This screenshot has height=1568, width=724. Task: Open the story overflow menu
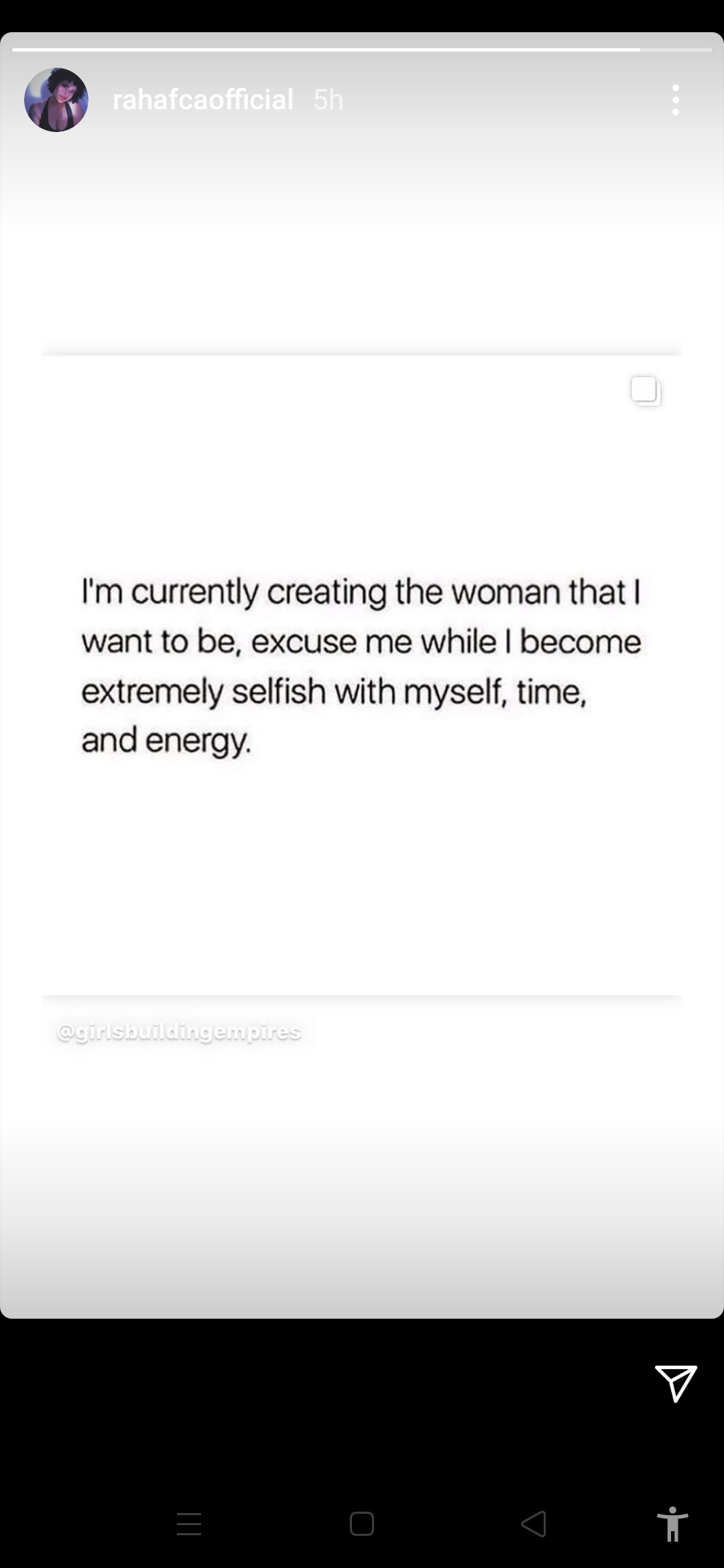(x=675, y=100)
